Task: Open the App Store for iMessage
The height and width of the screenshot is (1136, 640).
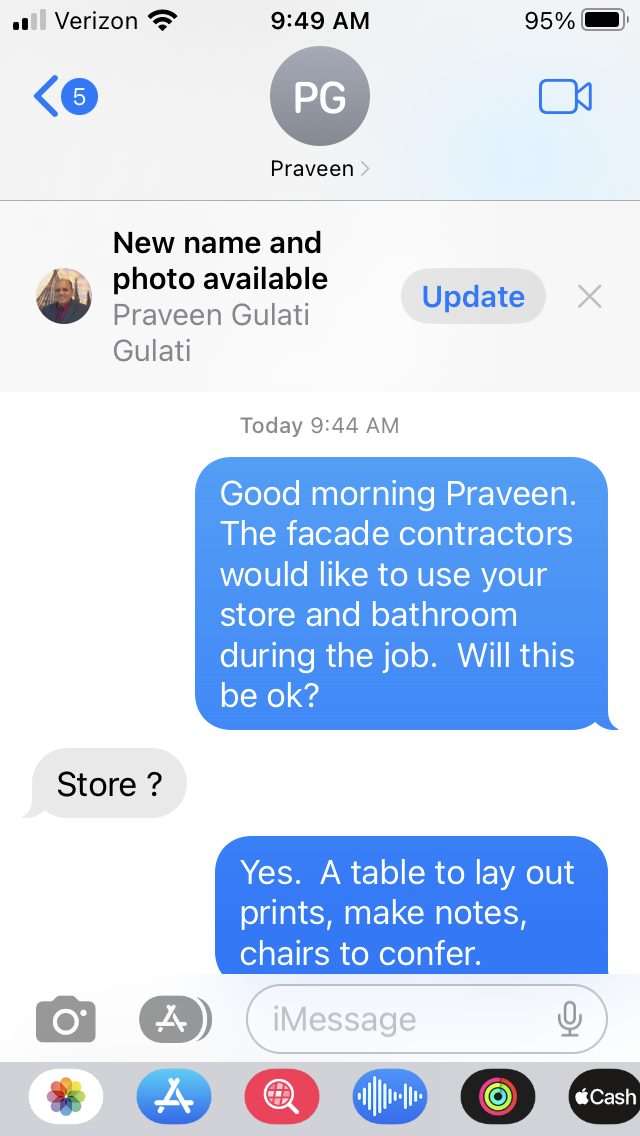Action: point(174,1097)
